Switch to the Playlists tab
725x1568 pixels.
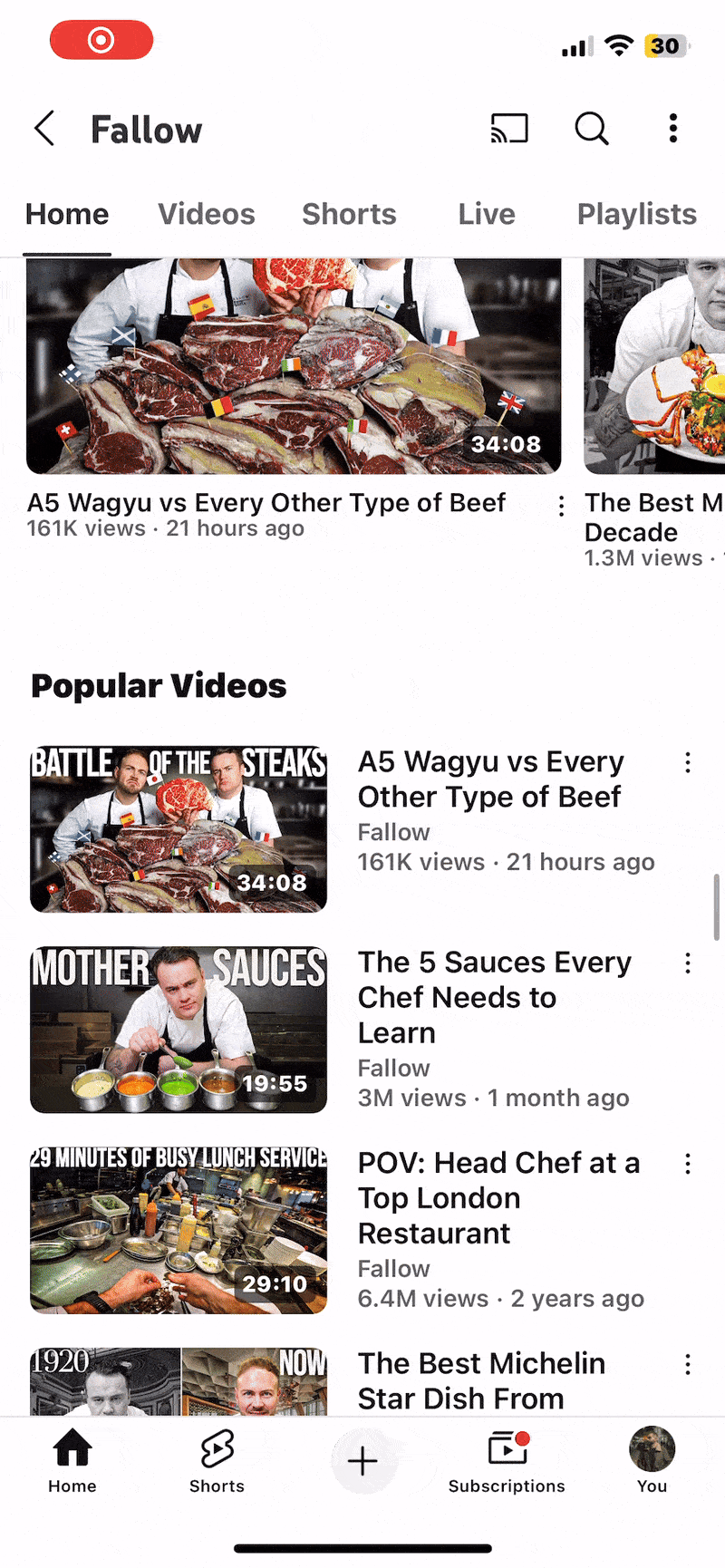(637, 214)
